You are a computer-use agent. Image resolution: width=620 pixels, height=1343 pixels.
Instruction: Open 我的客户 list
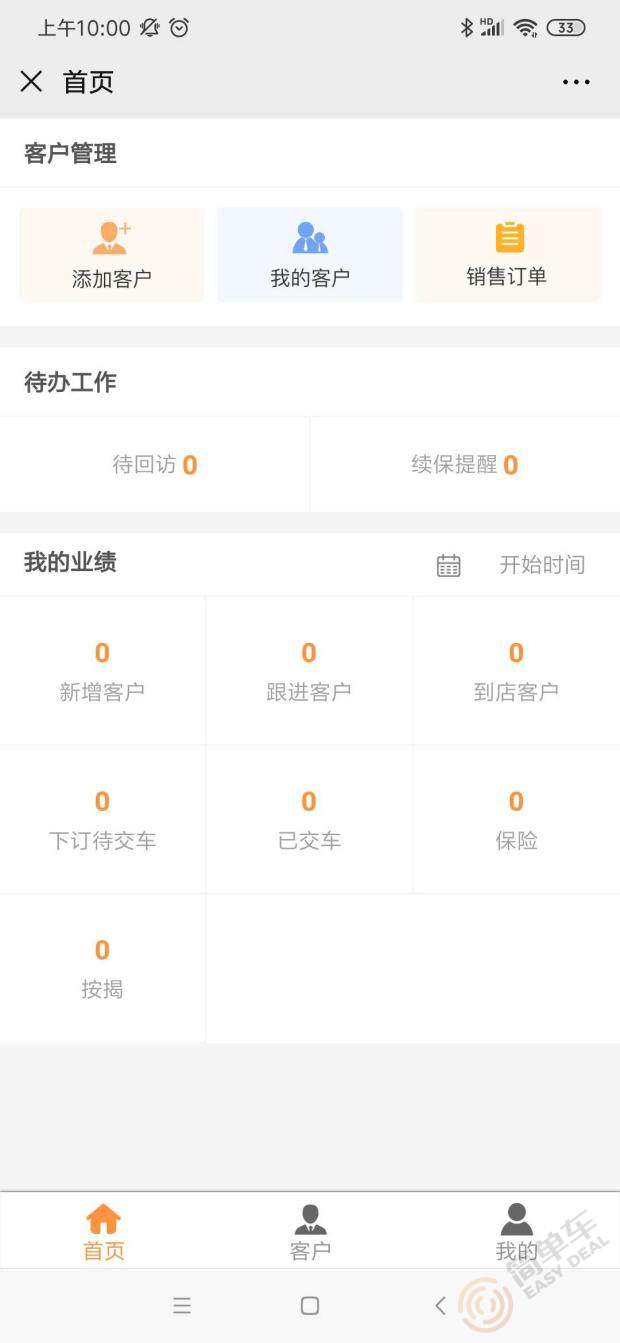tap(310, 255)
